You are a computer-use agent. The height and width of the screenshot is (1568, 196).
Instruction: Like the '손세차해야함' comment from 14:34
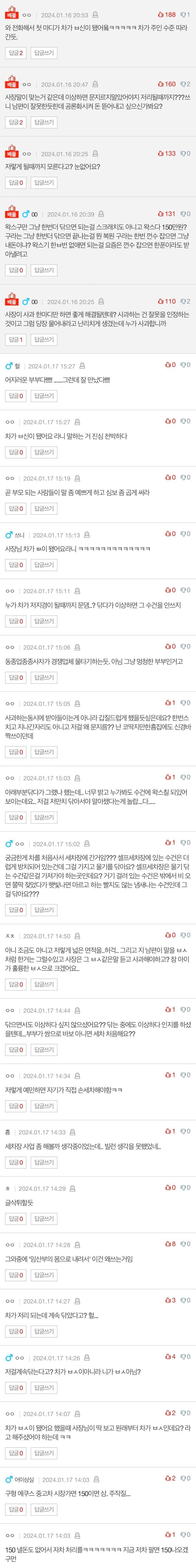[170, 1075]
